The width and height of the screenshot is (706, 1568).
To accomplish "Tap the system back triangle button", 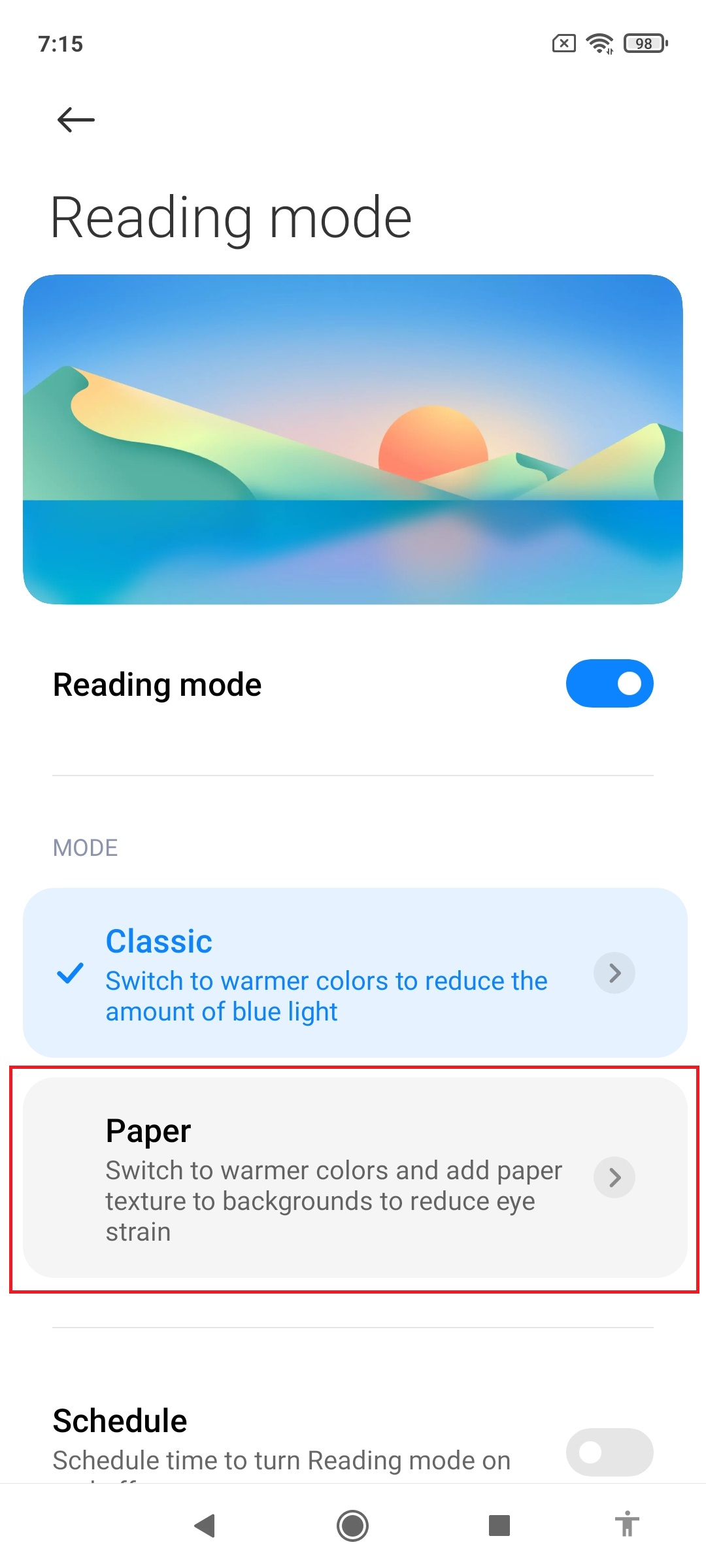I will click(205, 1526).
